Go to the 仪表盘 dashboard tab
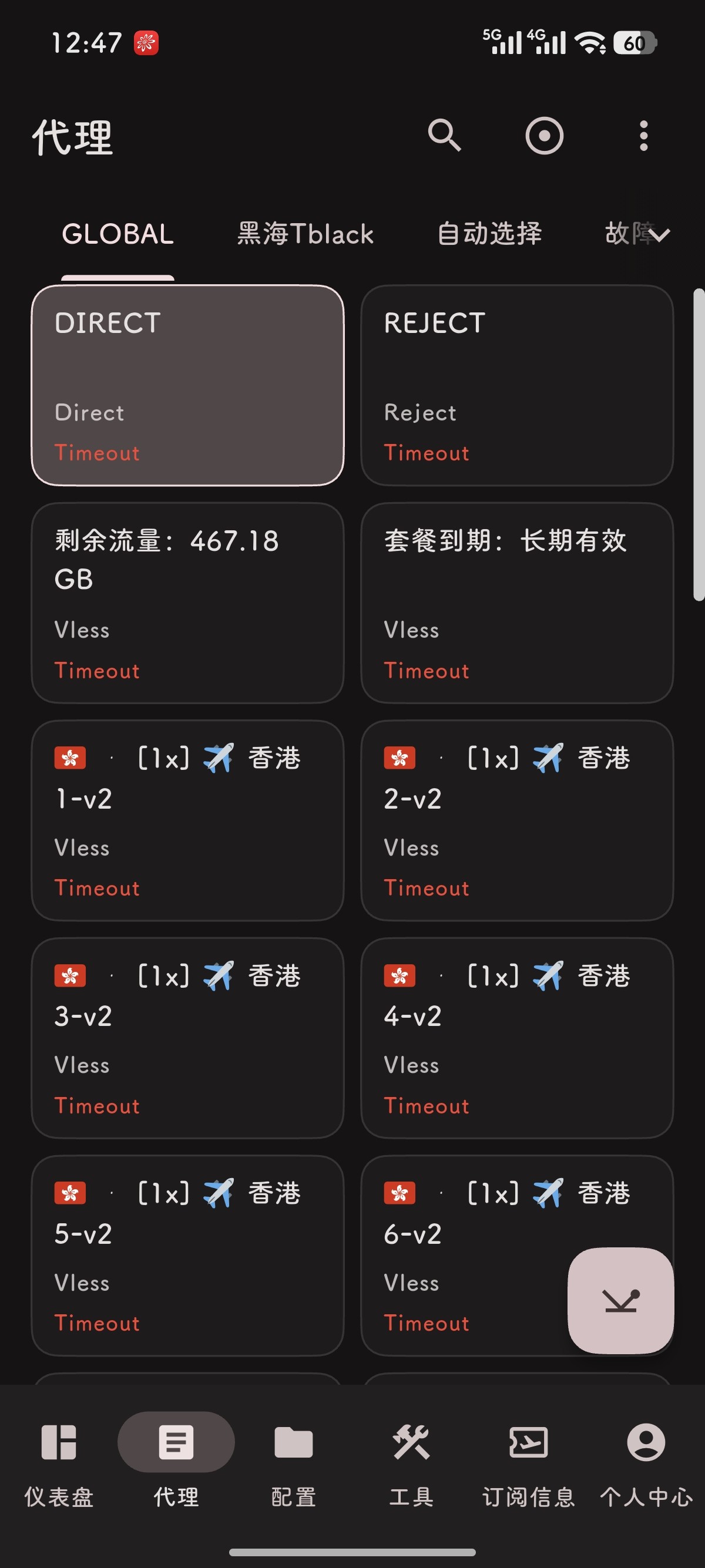 (x=59, y=1460)
